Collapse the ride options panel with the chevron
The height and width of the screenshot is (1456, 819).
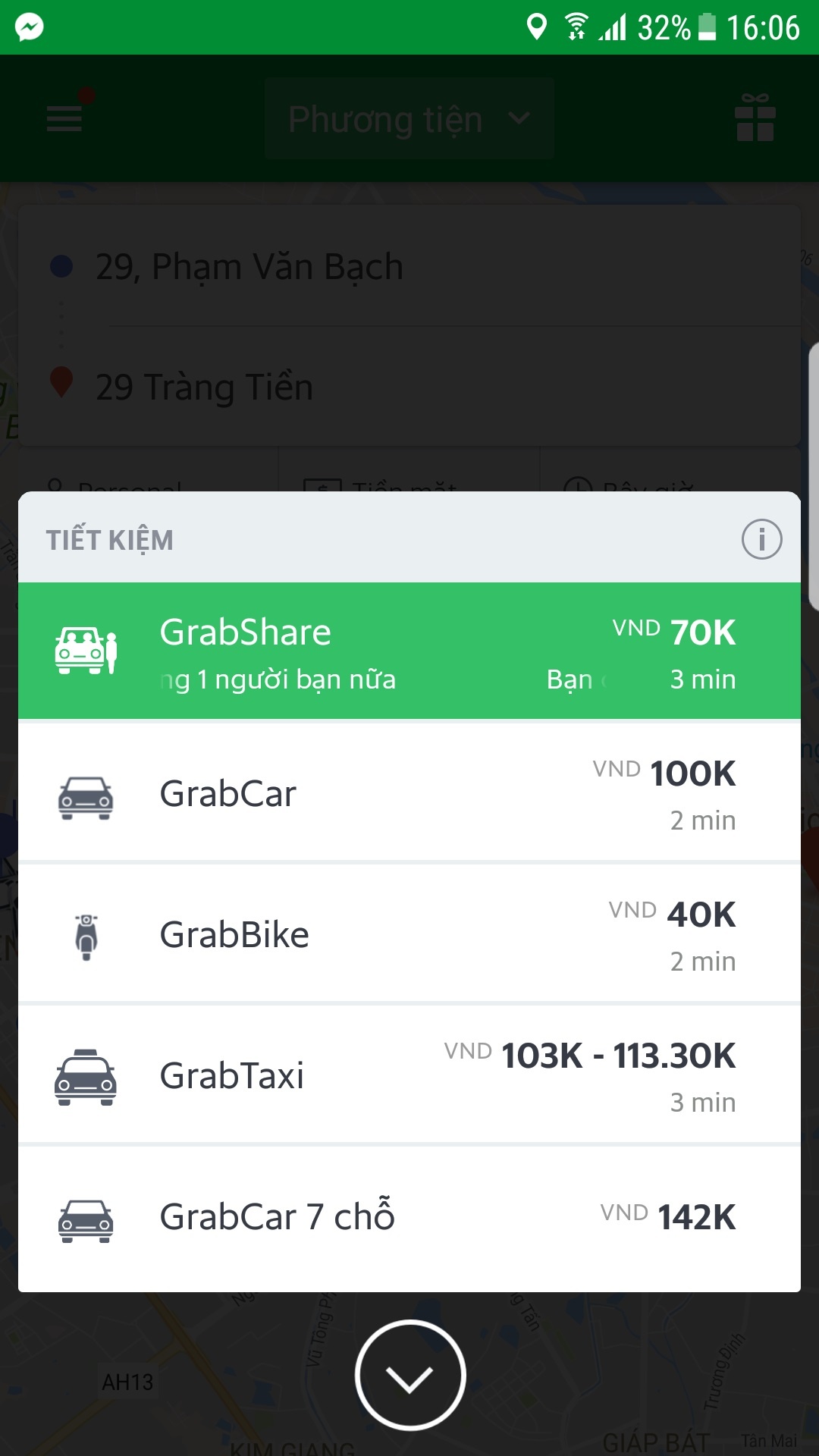click(x=409, y=1374)
